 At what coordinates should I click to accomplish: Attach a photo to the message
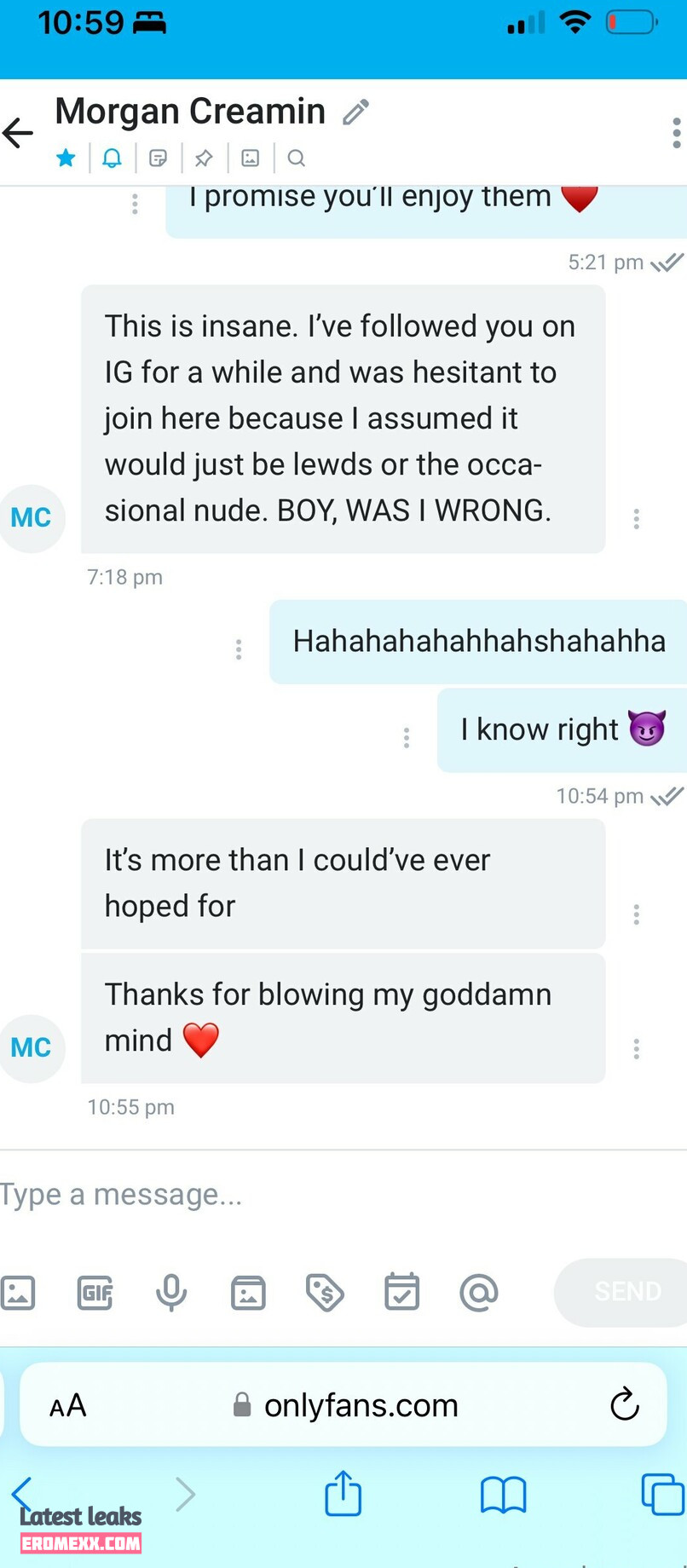[x=18, y=1293]
